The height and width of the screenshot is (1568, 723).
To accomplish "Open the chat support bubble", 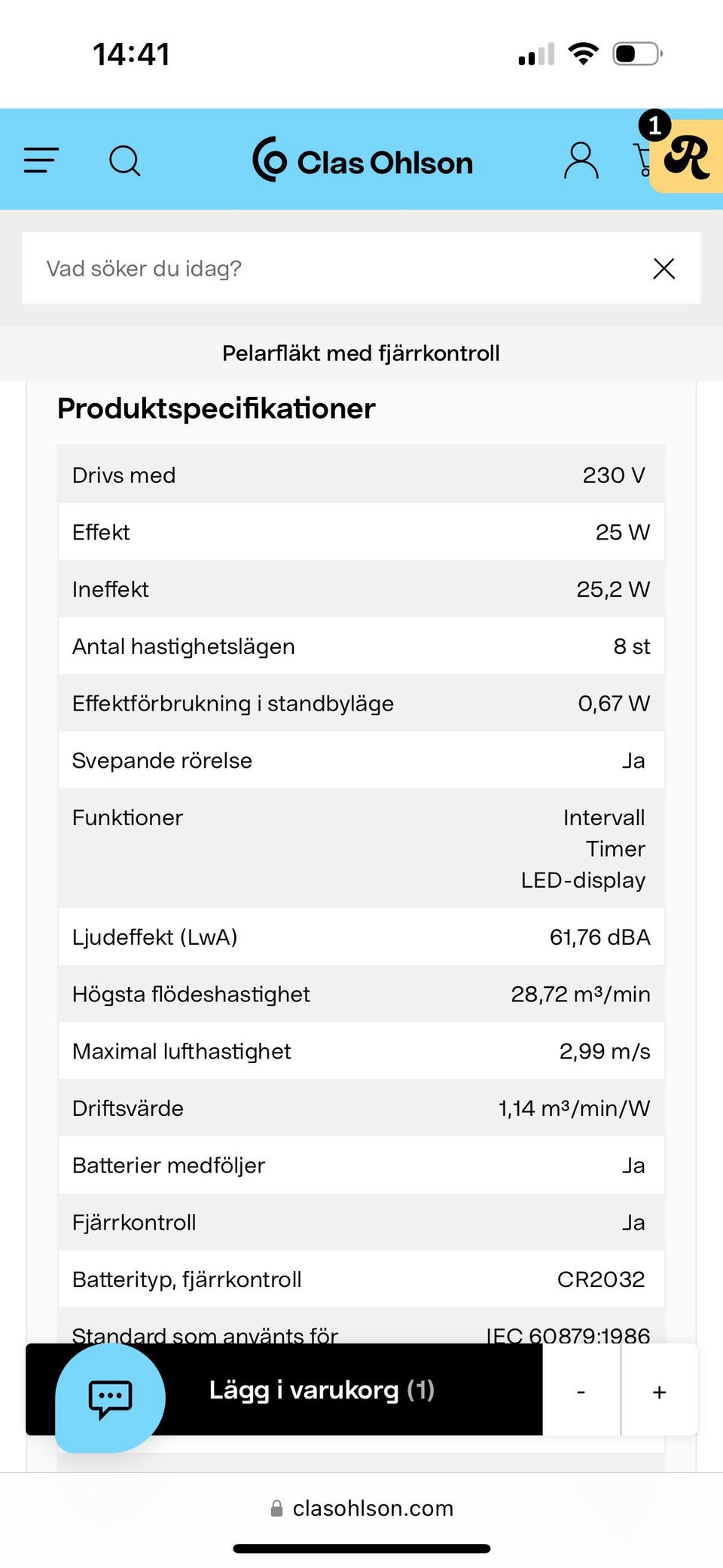I will [111, 1398].
